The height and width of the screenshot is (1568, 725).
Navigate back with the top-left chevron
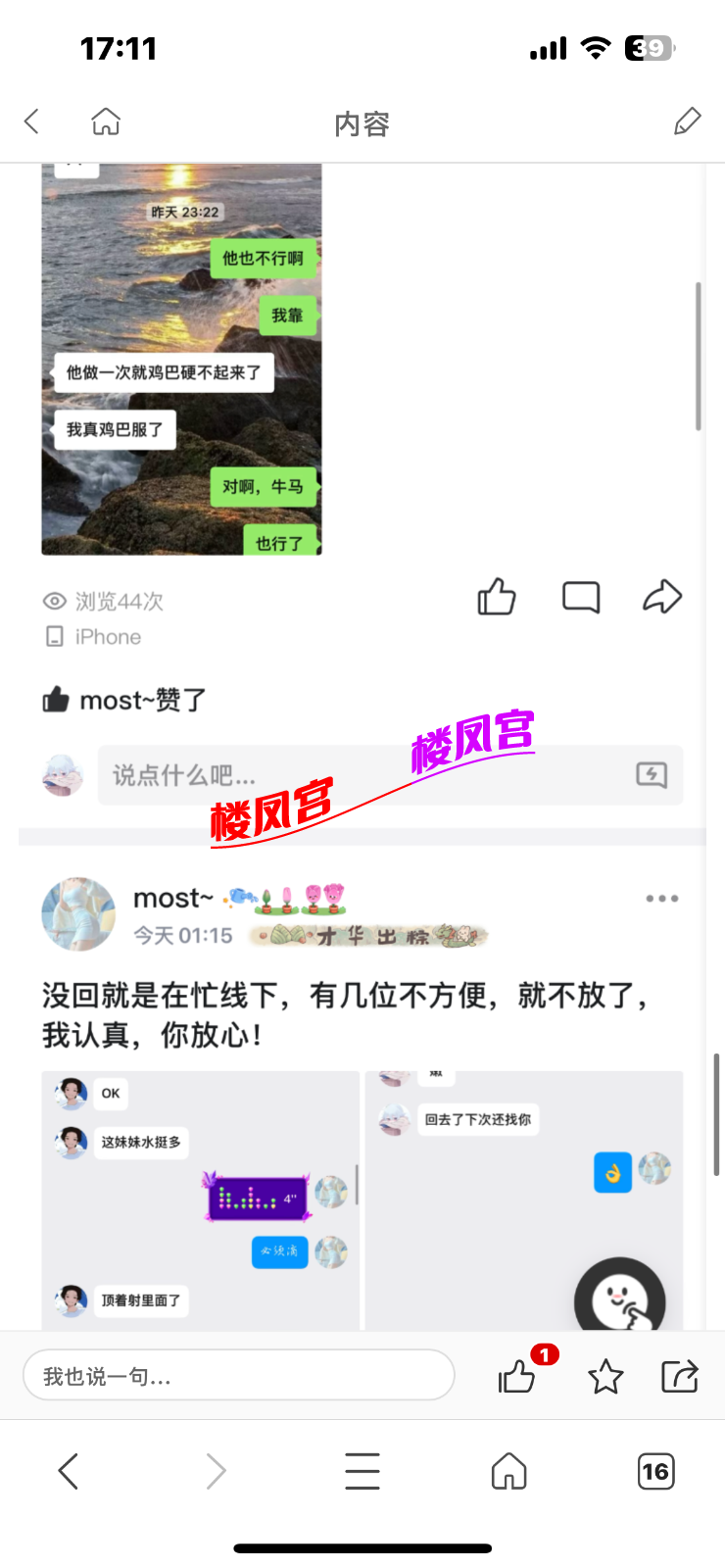31,121
